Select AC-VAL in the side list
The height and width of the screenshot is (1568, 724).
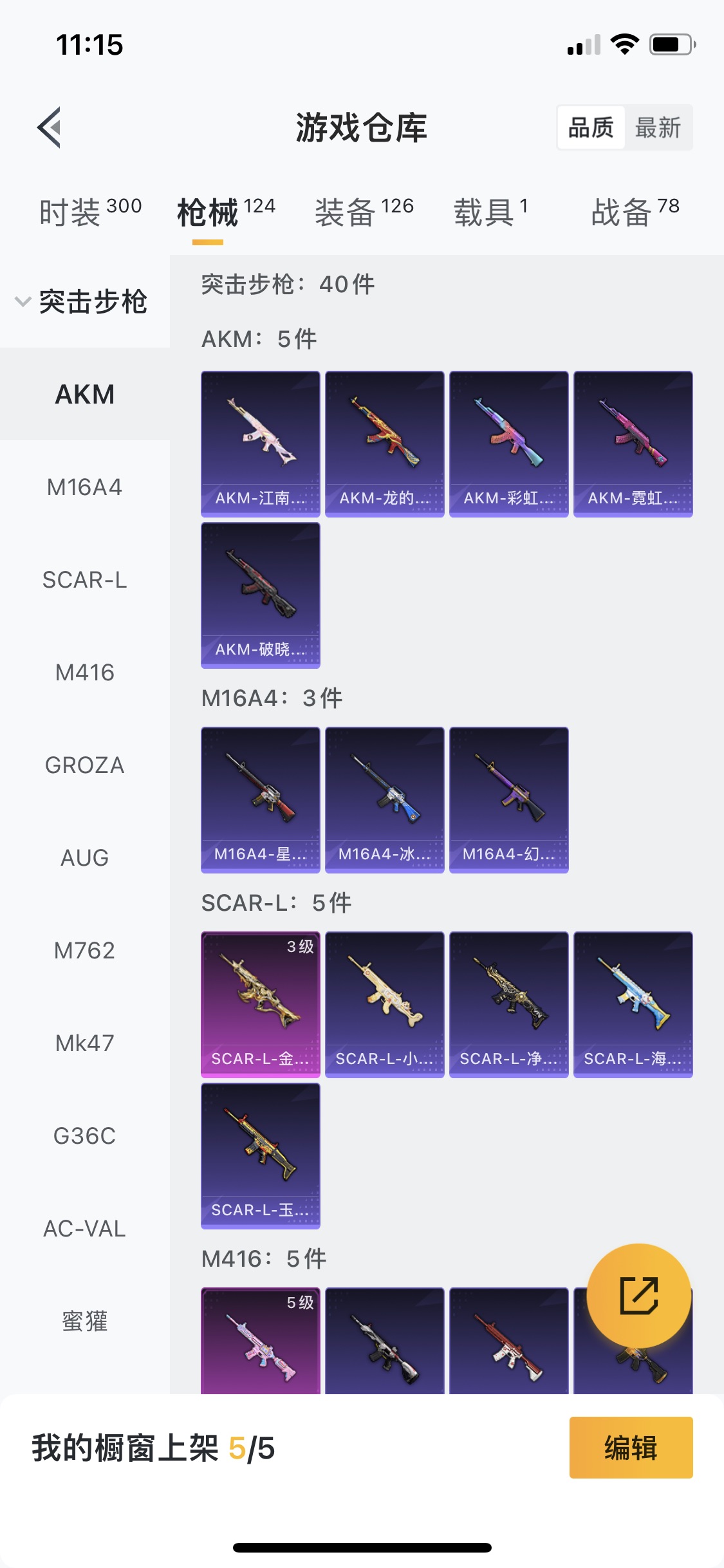[84, 1229]
